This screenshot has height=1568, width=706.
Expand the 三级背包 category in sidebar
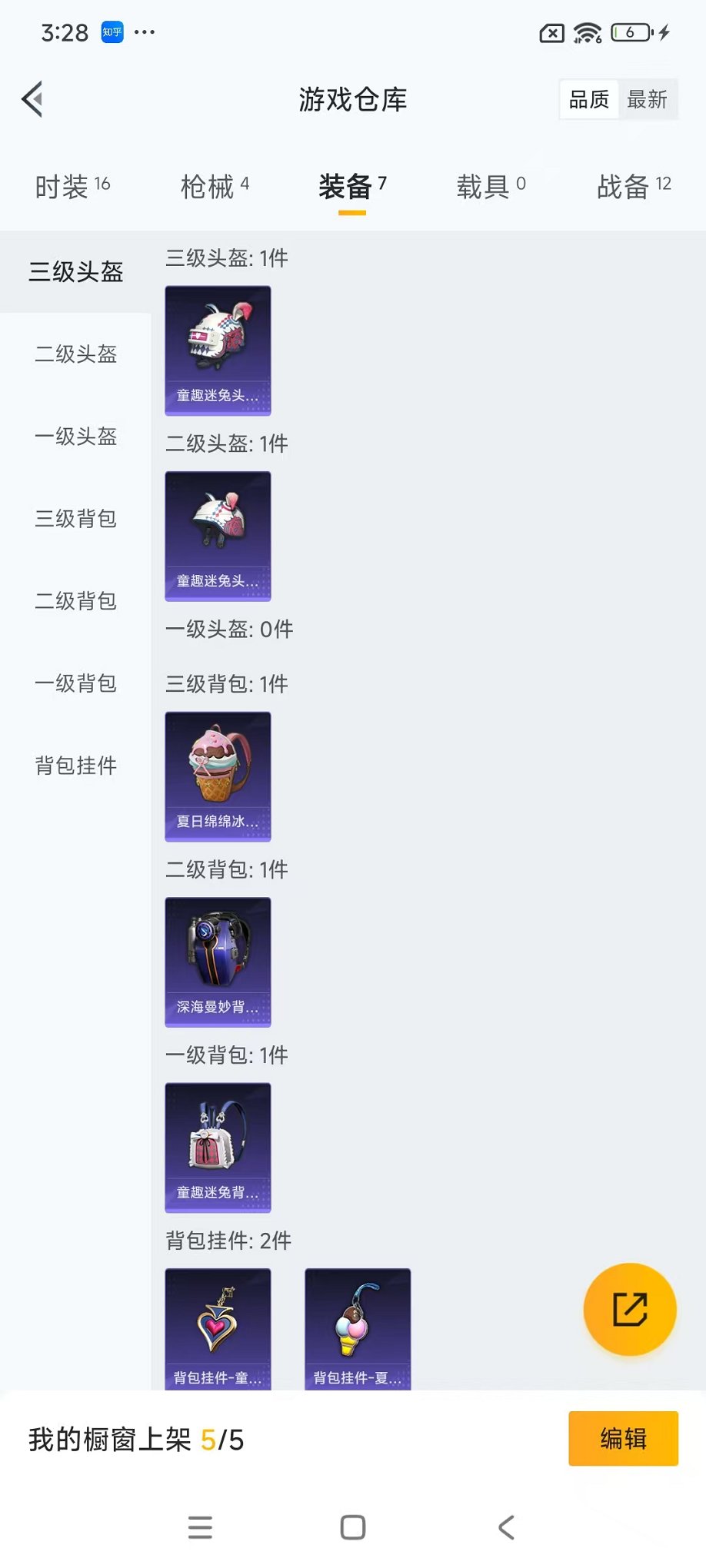click(75, 519)
